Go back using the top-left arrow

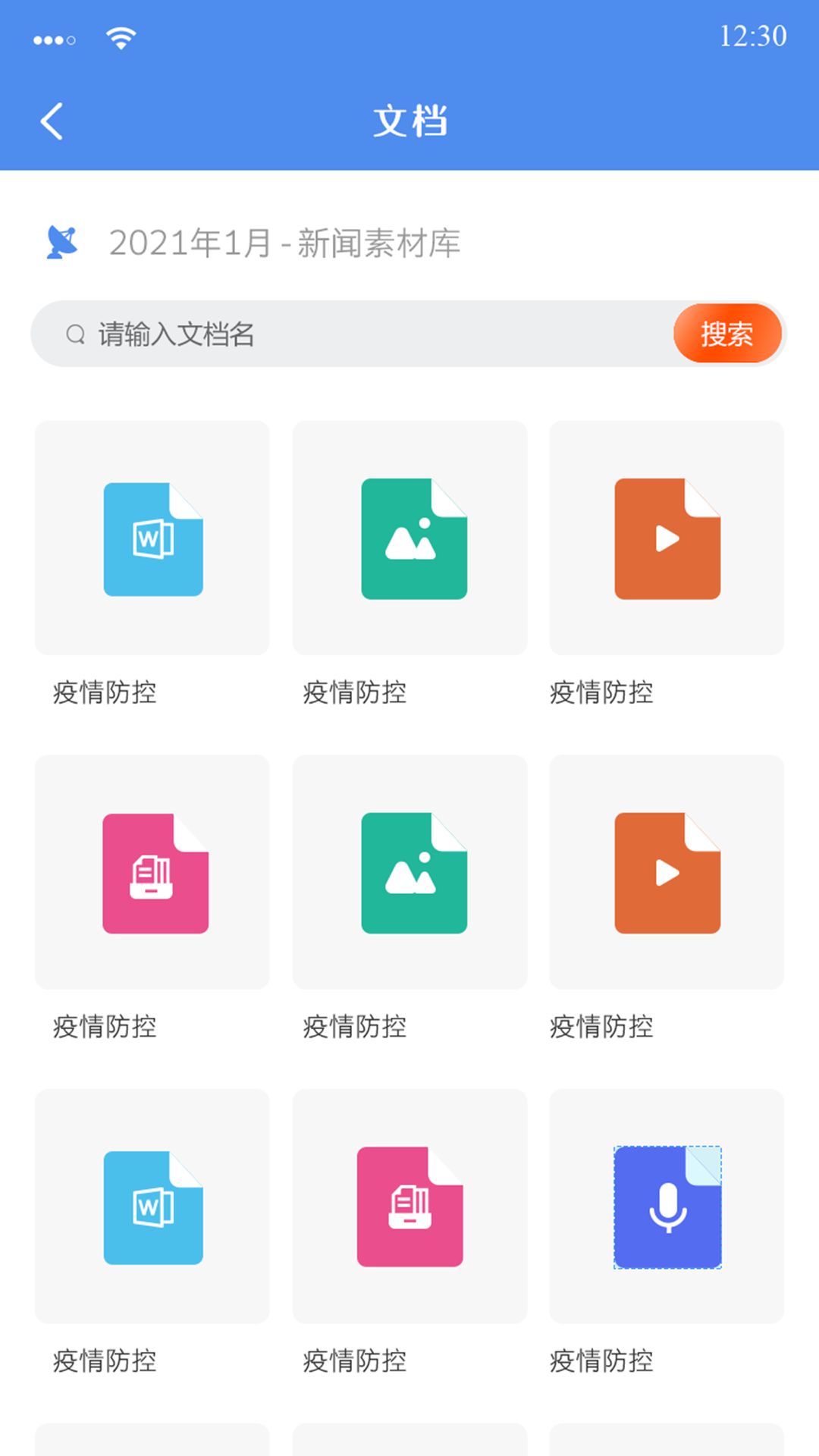(52, 121)
